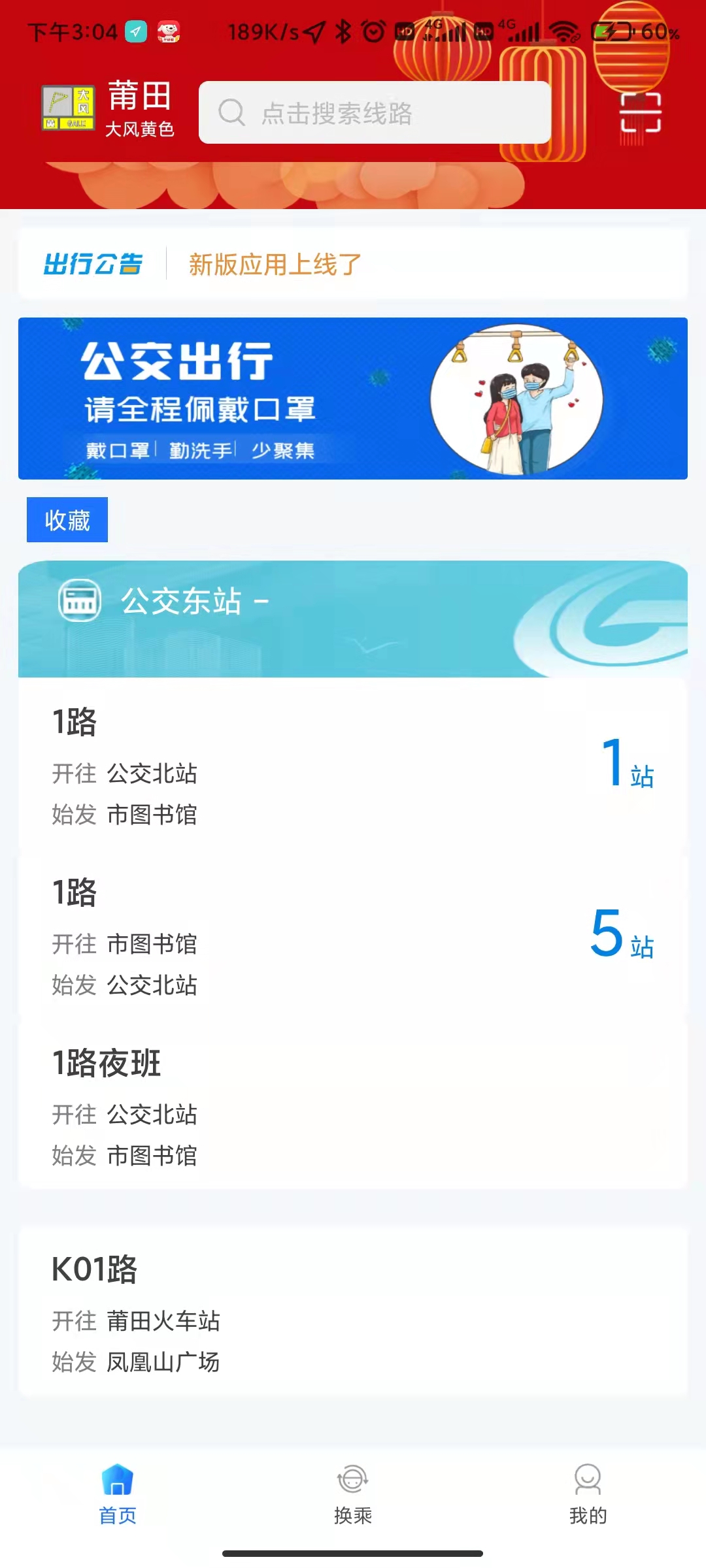
Task: Tap the search routes field
Action: pos(375,112)
